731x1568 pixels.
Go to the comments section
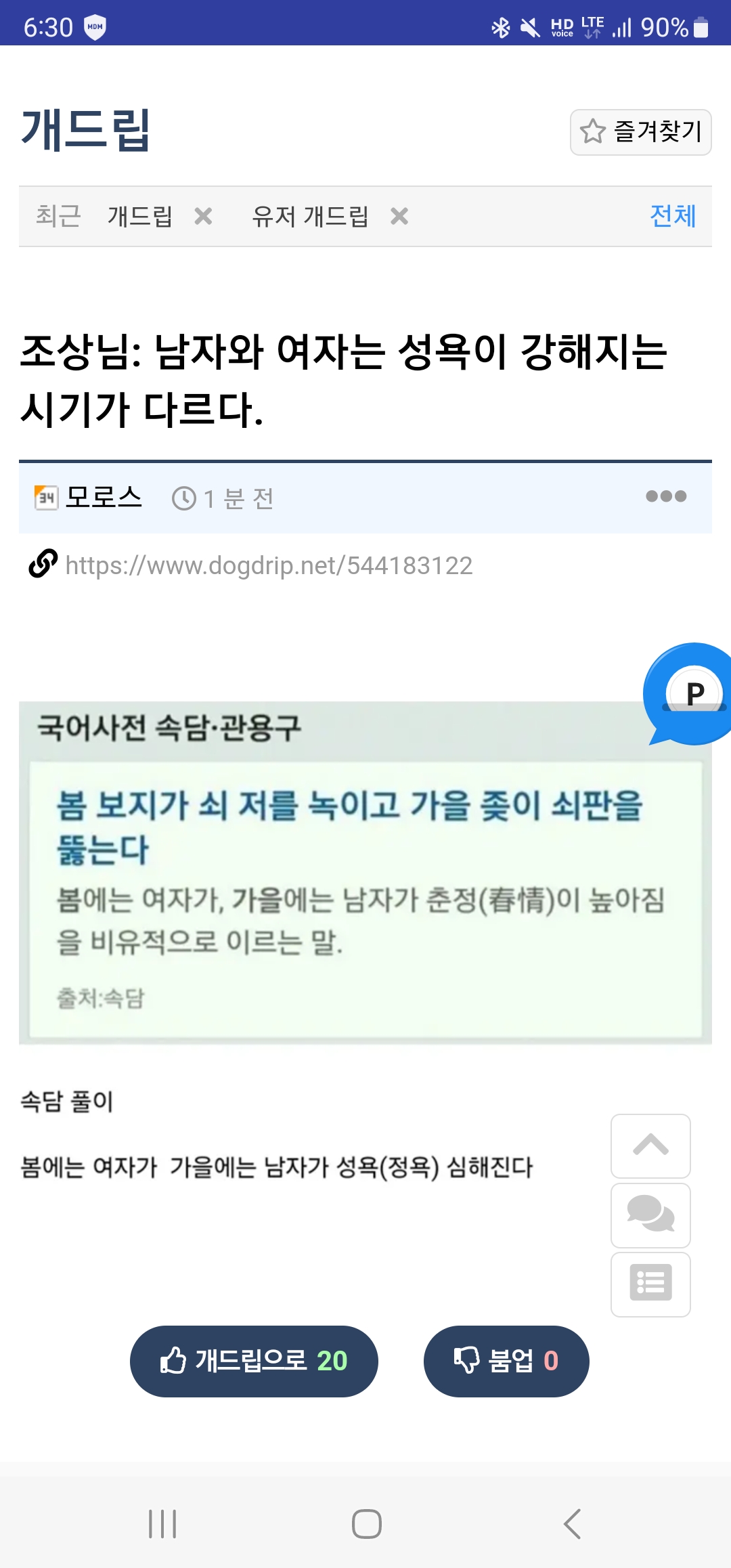coord(650,1215)
